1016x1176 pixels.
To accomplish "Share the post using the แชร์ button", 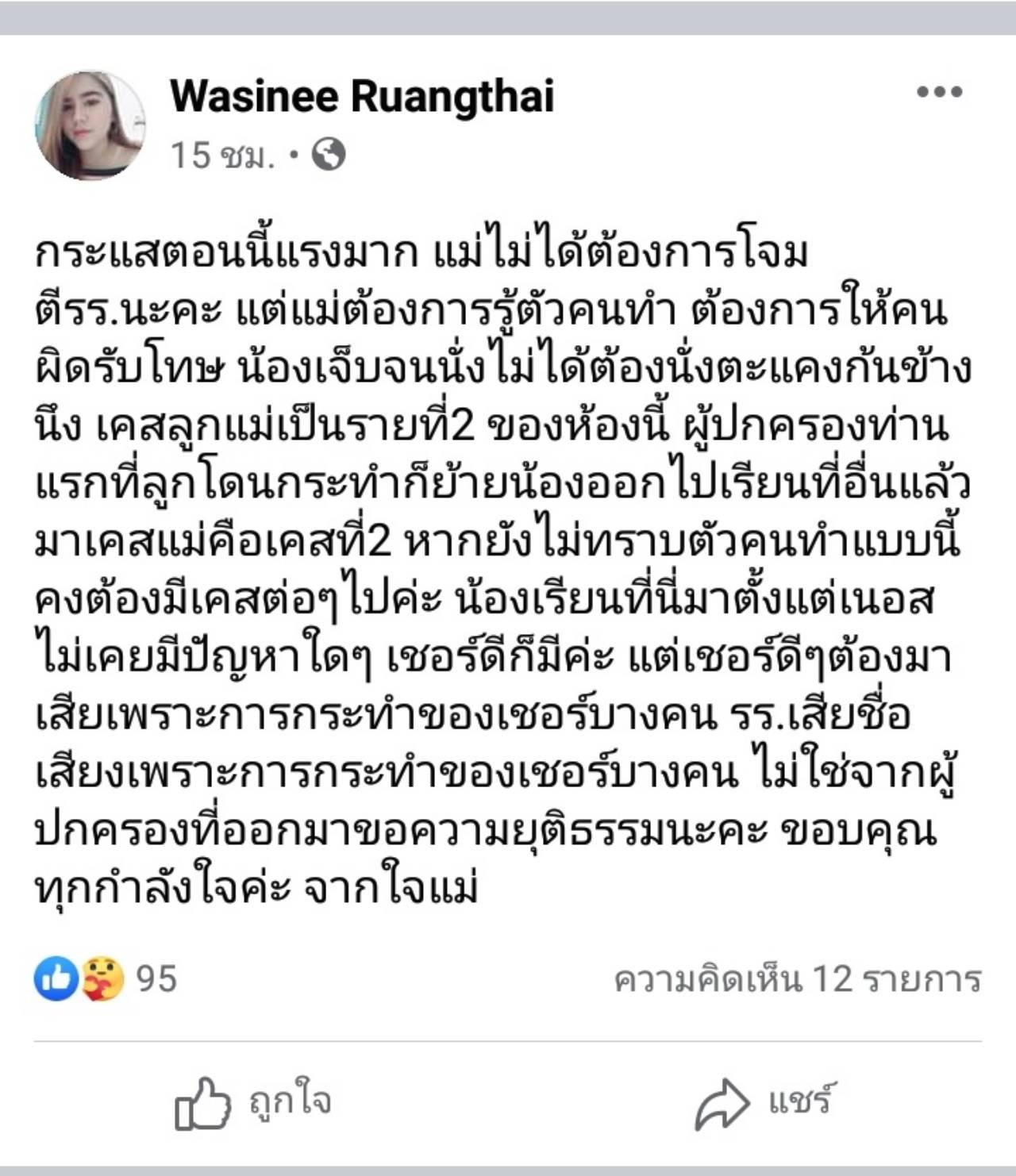I will pyautogui.click(x=764, y=1101).
